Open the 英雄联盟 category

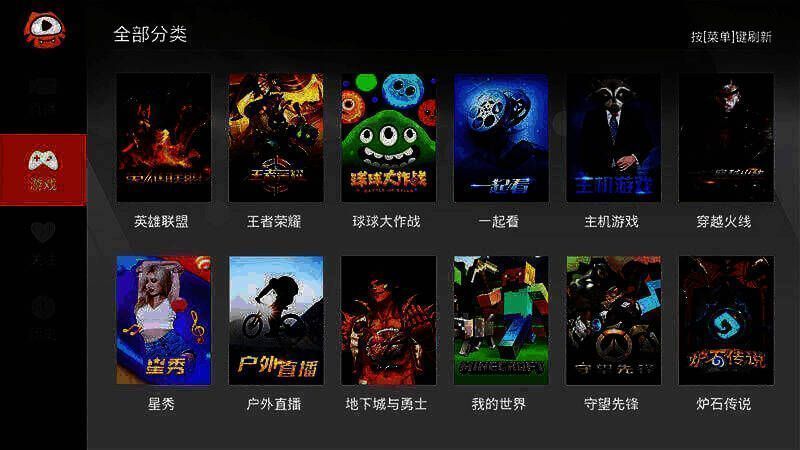(162, 138)
